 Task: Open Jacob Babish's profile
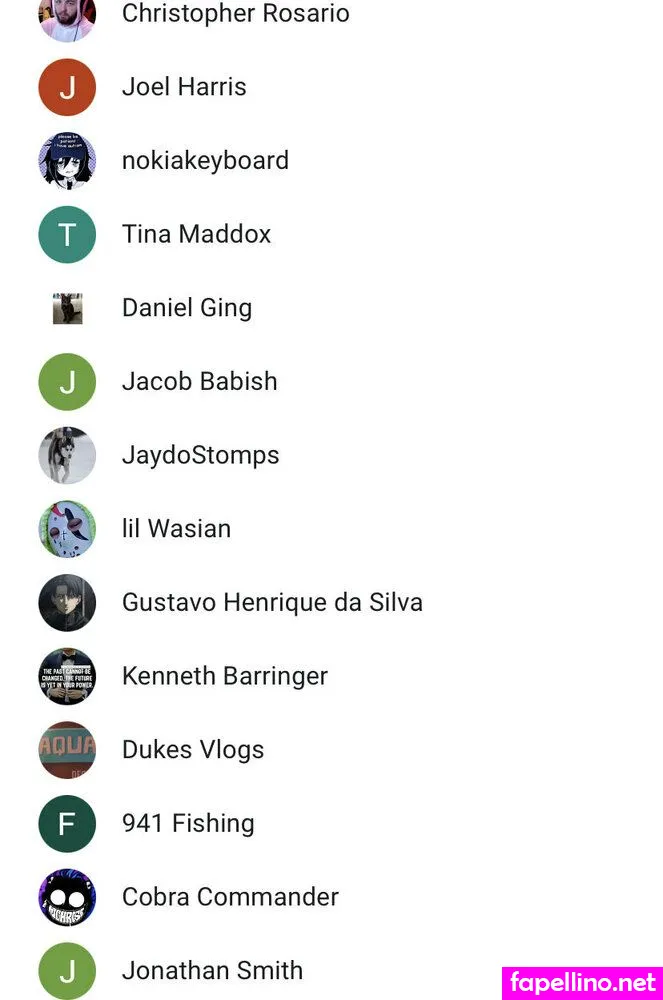pyautogui.click(x=199, y=381)
